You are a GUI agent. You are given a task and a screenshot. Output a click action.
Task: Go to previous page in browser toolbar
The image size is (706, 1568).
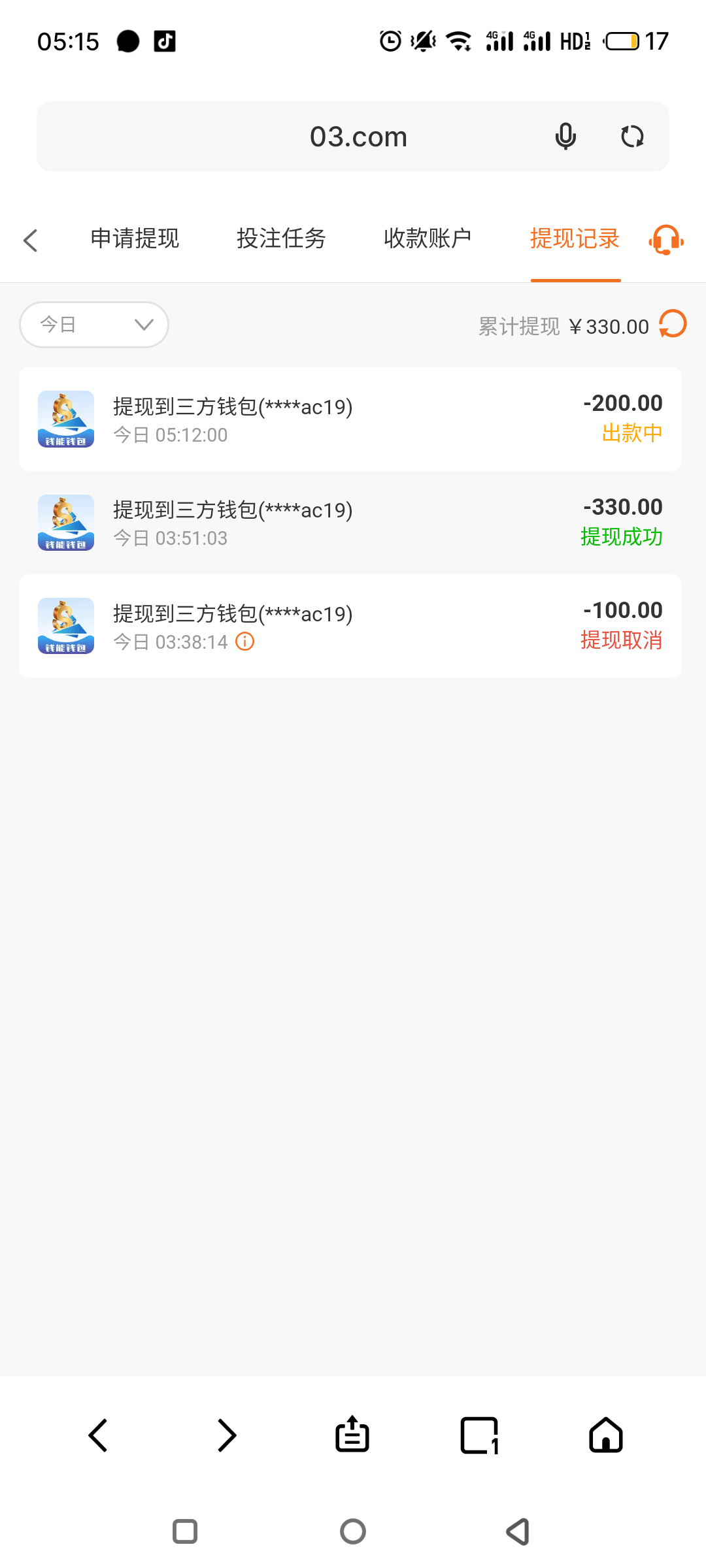98,1435
